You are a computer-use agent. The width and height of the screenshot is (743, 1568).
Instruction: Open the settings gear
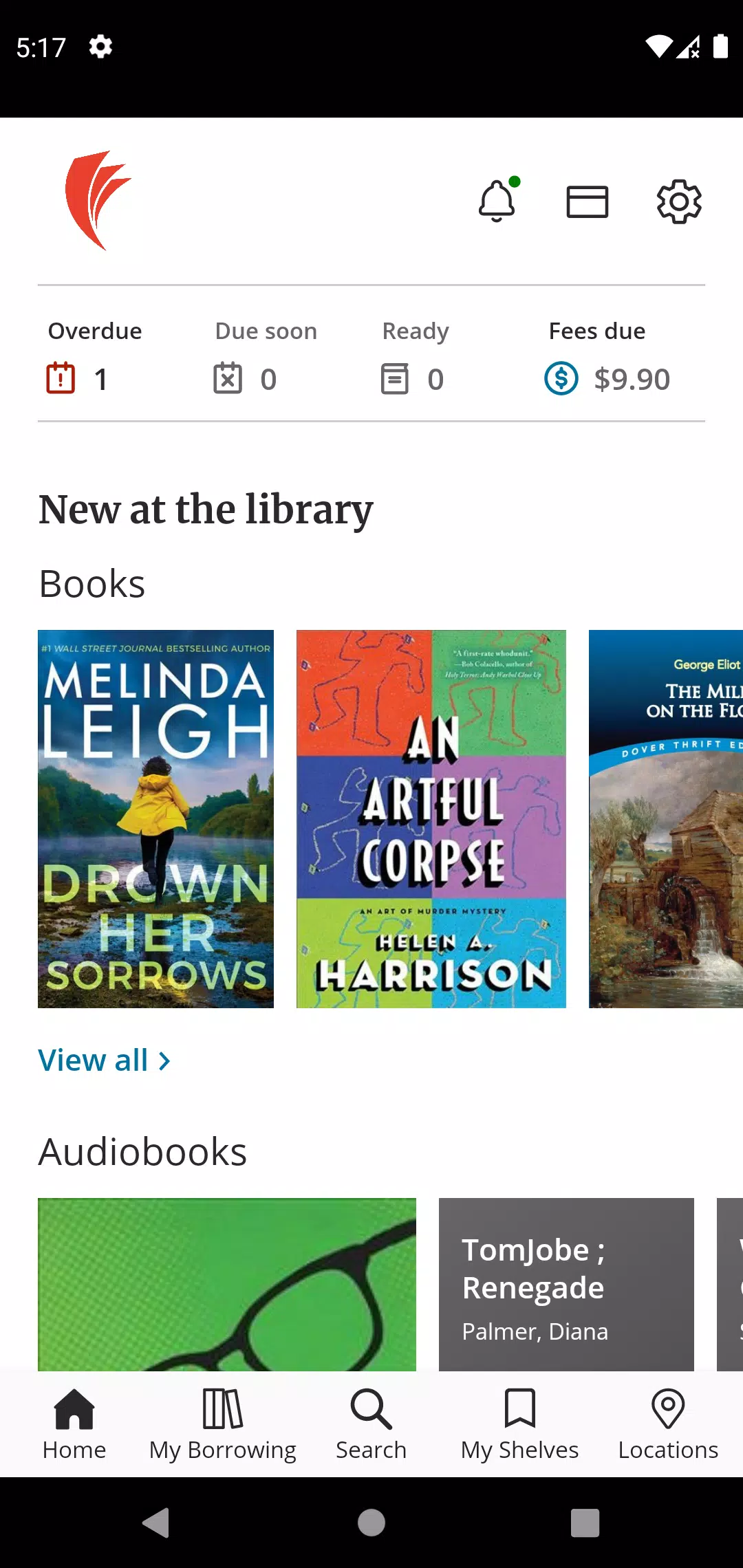click(679, 202)
